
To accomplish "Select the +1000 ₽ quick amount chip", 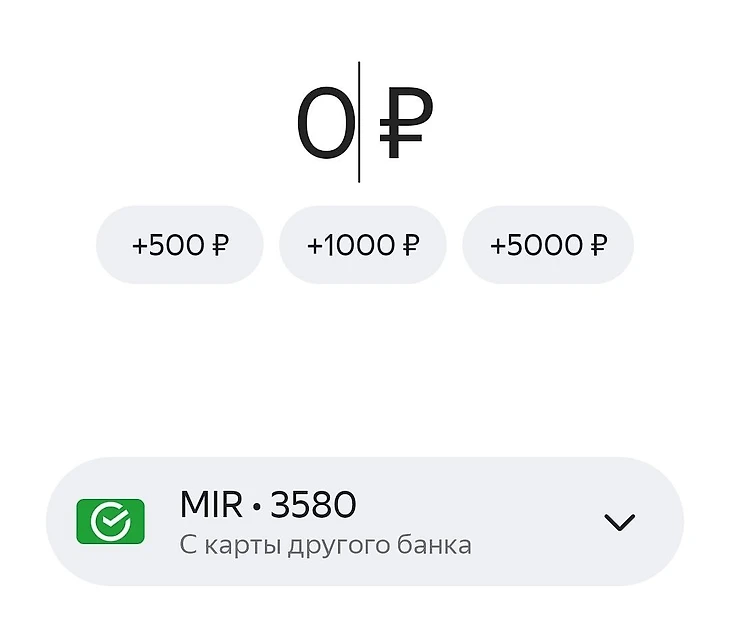I will click(x=362, y=245).
